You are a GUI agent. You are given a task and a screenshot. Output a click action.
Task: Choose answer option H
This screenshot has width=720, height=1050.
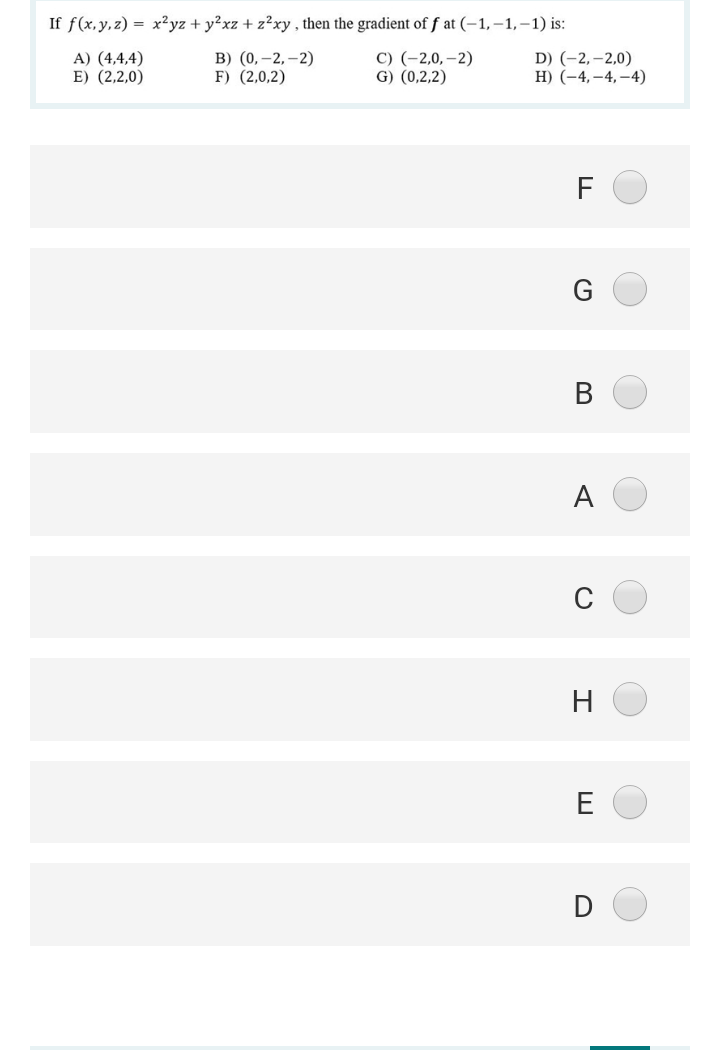coord(630,700)
